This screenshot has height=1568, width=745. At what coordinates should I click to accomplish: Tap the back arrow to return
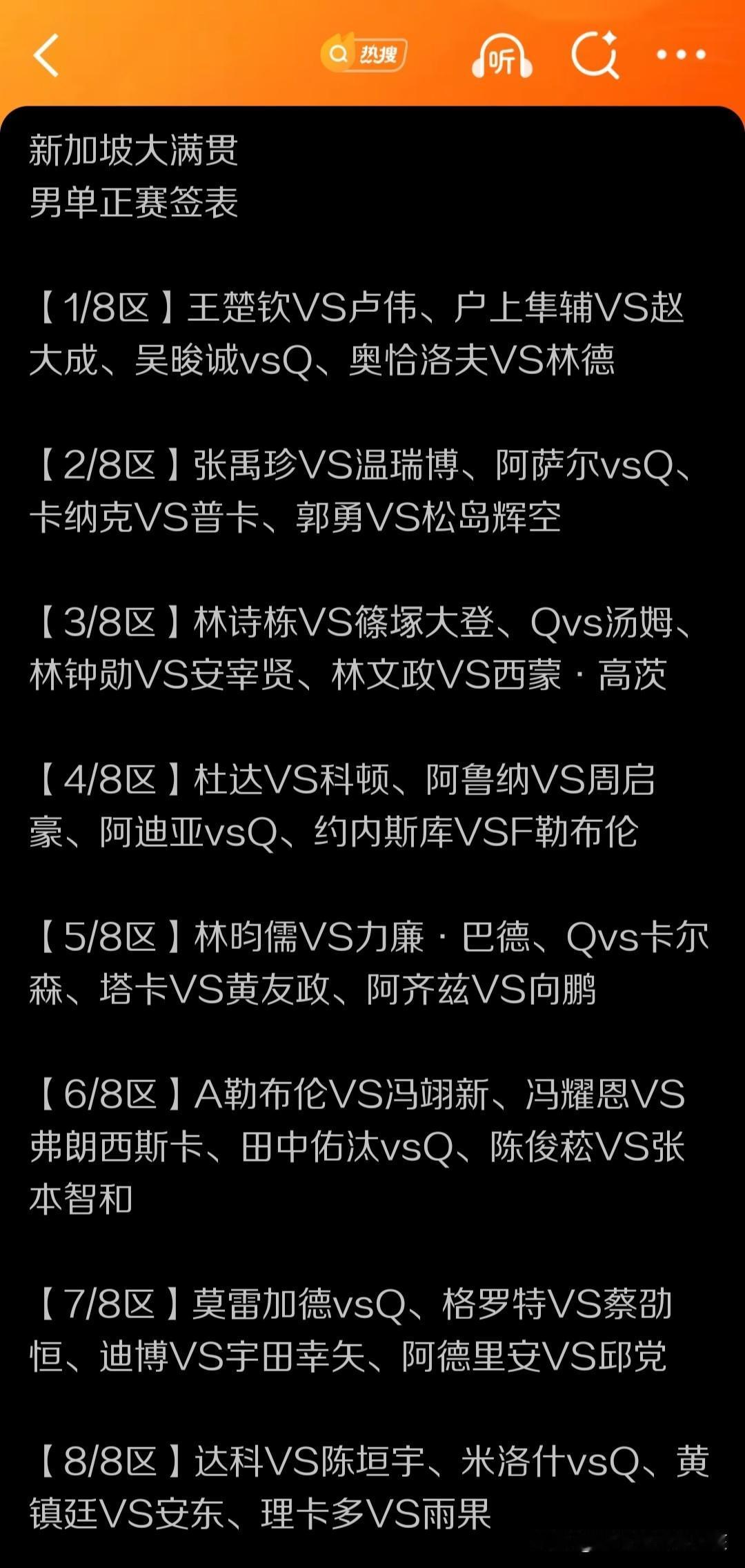pyautogui.click(x=46, y=55)
